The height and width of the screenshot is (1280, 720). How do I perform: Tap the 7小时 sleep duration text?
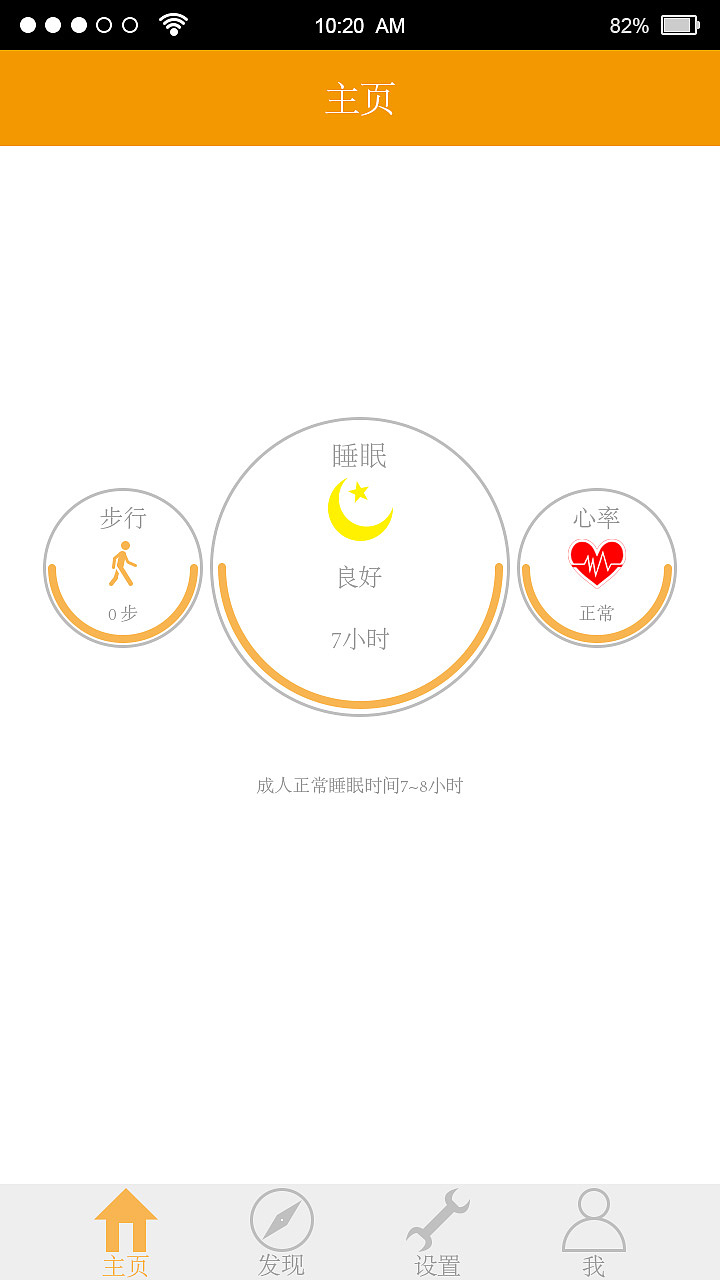tap(358, 638)
